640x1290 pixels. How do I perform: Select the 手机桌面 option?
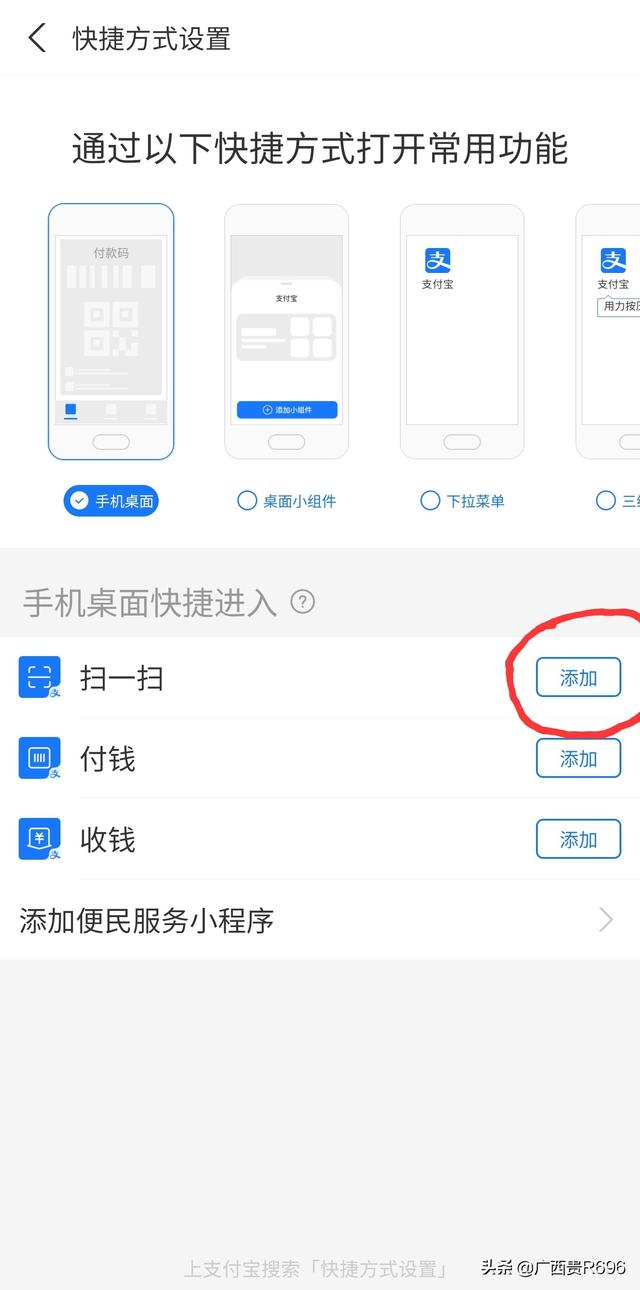111,501
